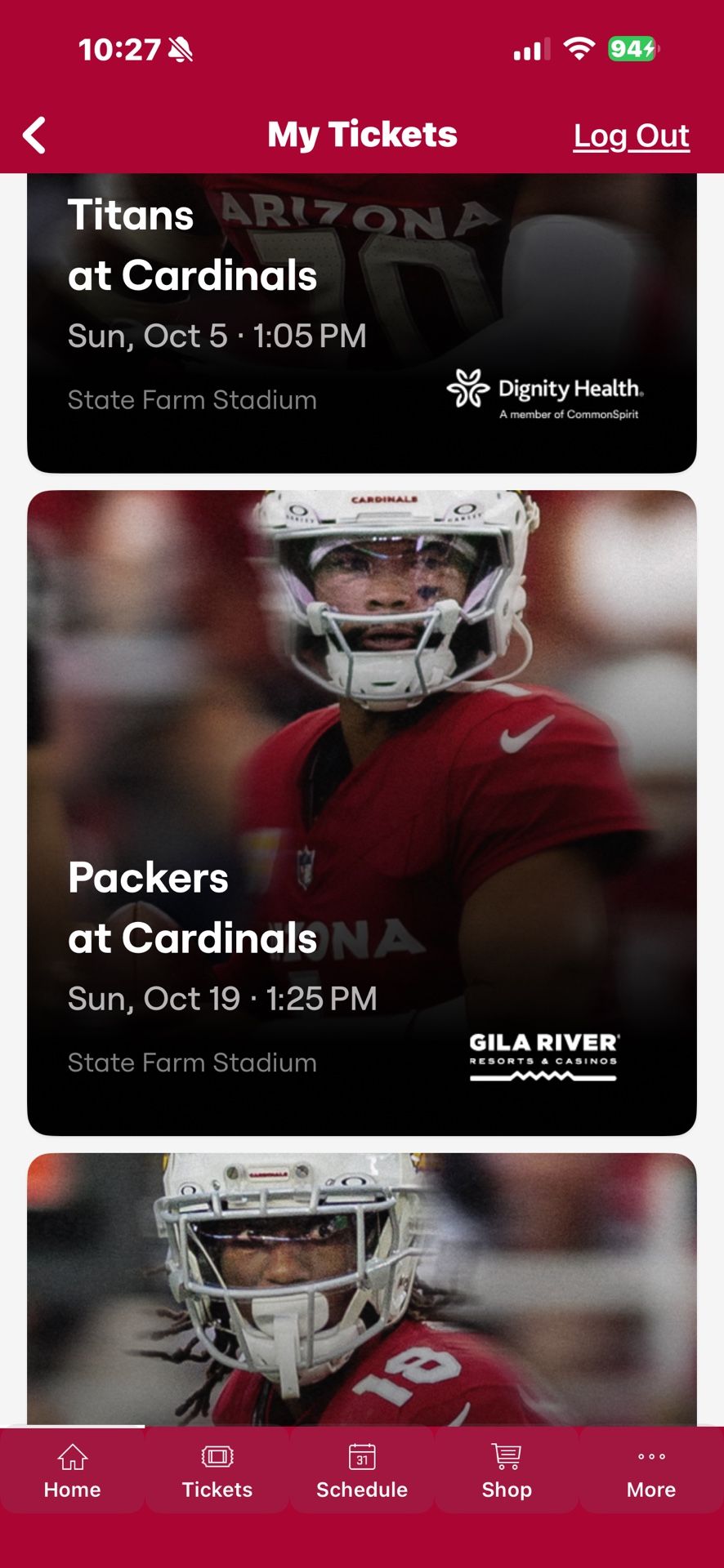Open the More menu tab
724x1568 pixels.
(x=650, y=1471)
